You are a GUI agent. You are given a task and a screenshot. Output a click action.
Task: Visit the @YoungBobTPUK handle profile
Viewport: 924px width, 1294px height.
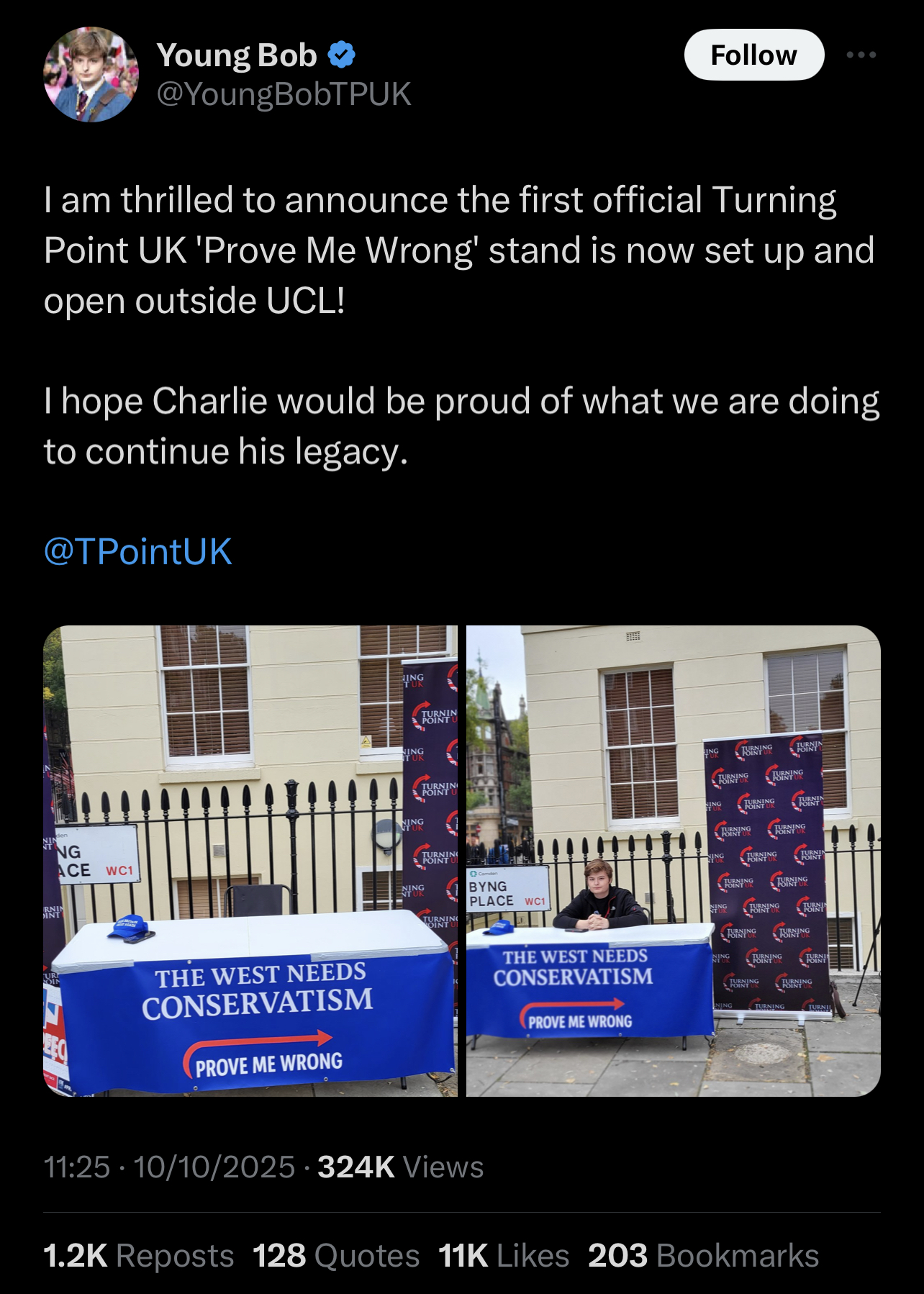284,94
